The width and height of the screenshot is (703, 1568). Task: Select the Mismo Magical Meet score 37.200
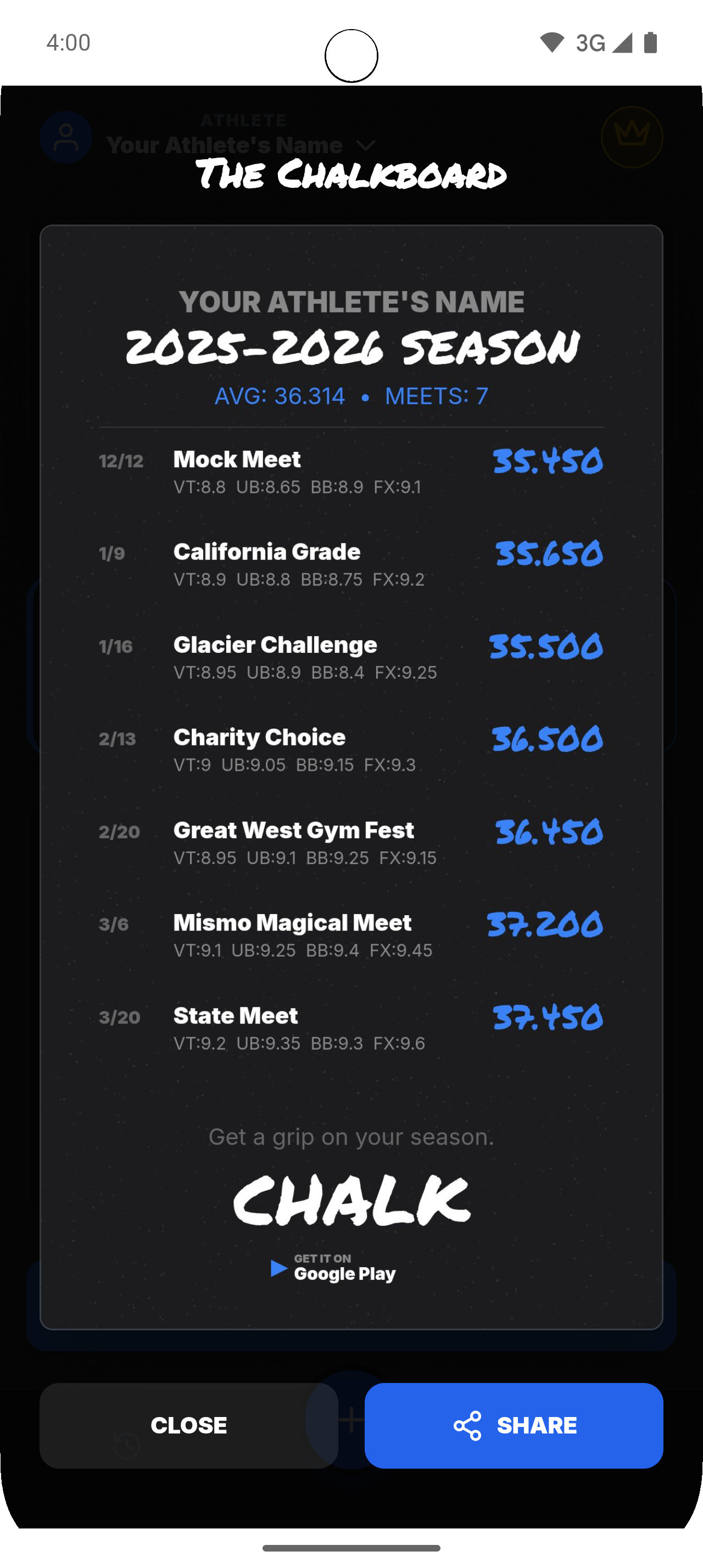(545, 925)
